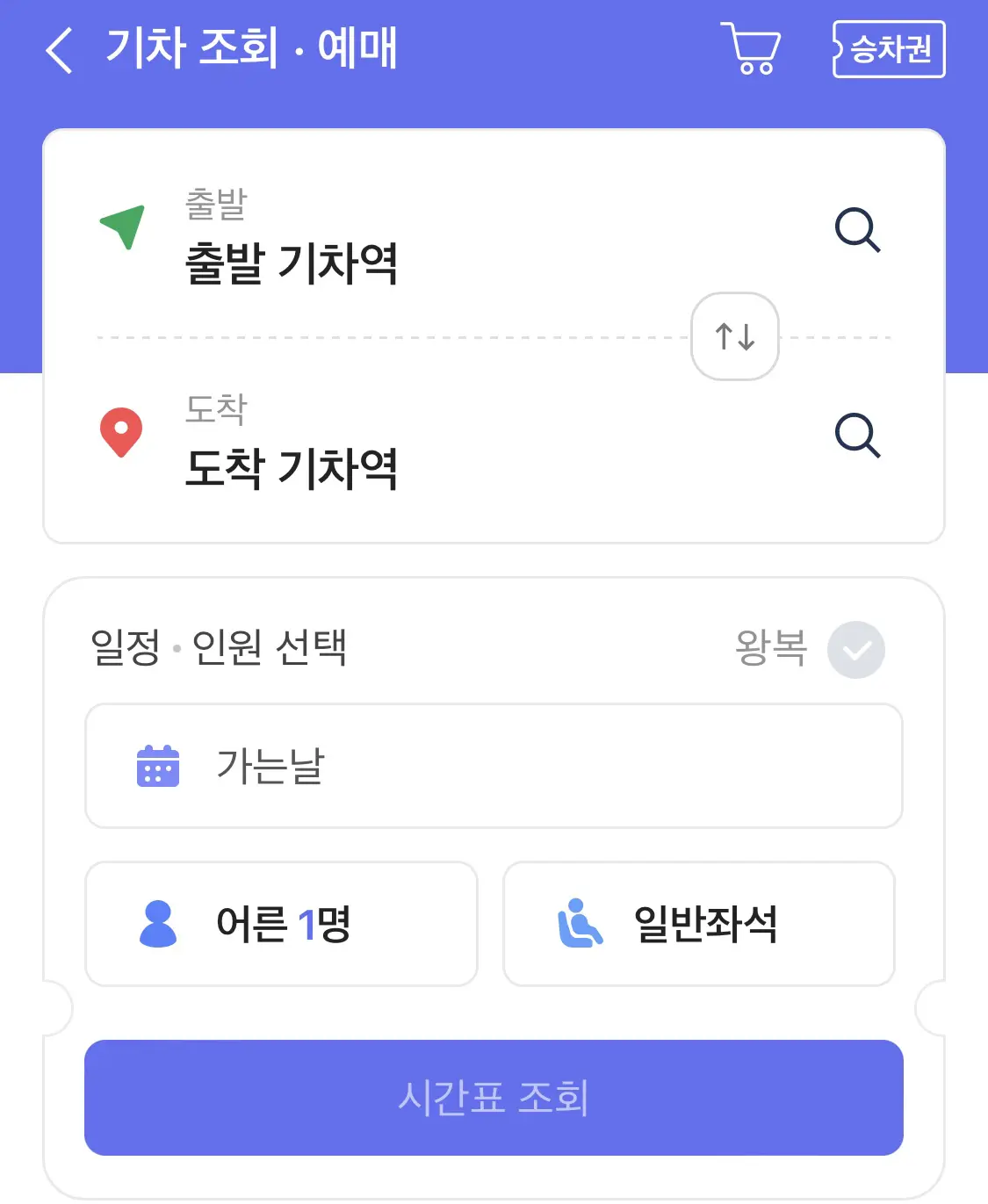Select the 승차권 tab at top right
The image size is (988, 1204).
[x=889, y=50]
